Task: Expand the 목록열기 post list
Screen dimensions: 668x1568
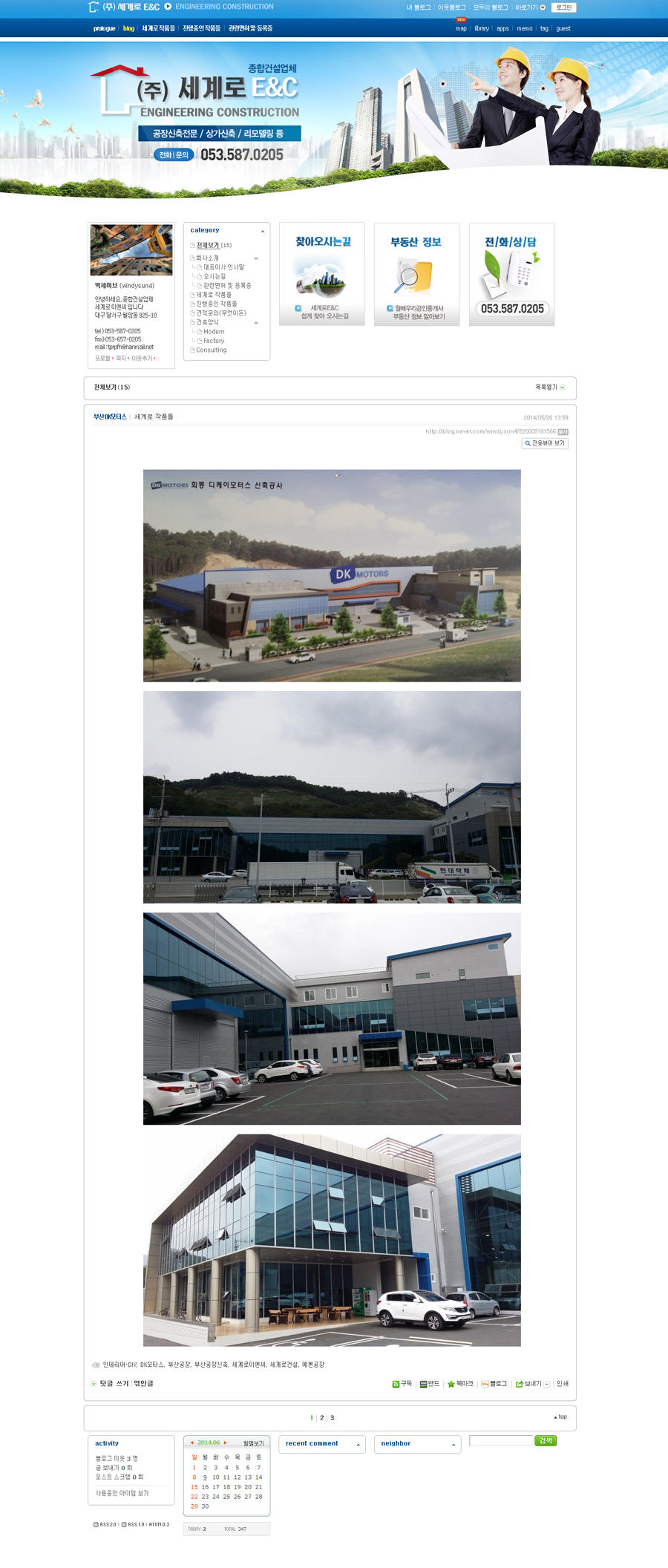Action: pos(550,387)
